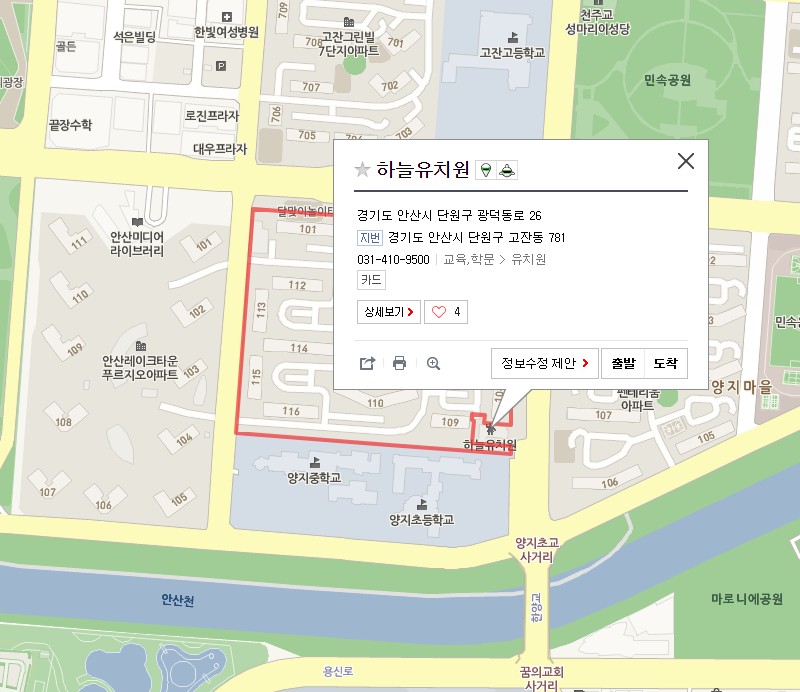Viewport: 800px width, 692px height.
Task: Zoom in on the place with the magnifier icon
Action: (x=433, y=363)
